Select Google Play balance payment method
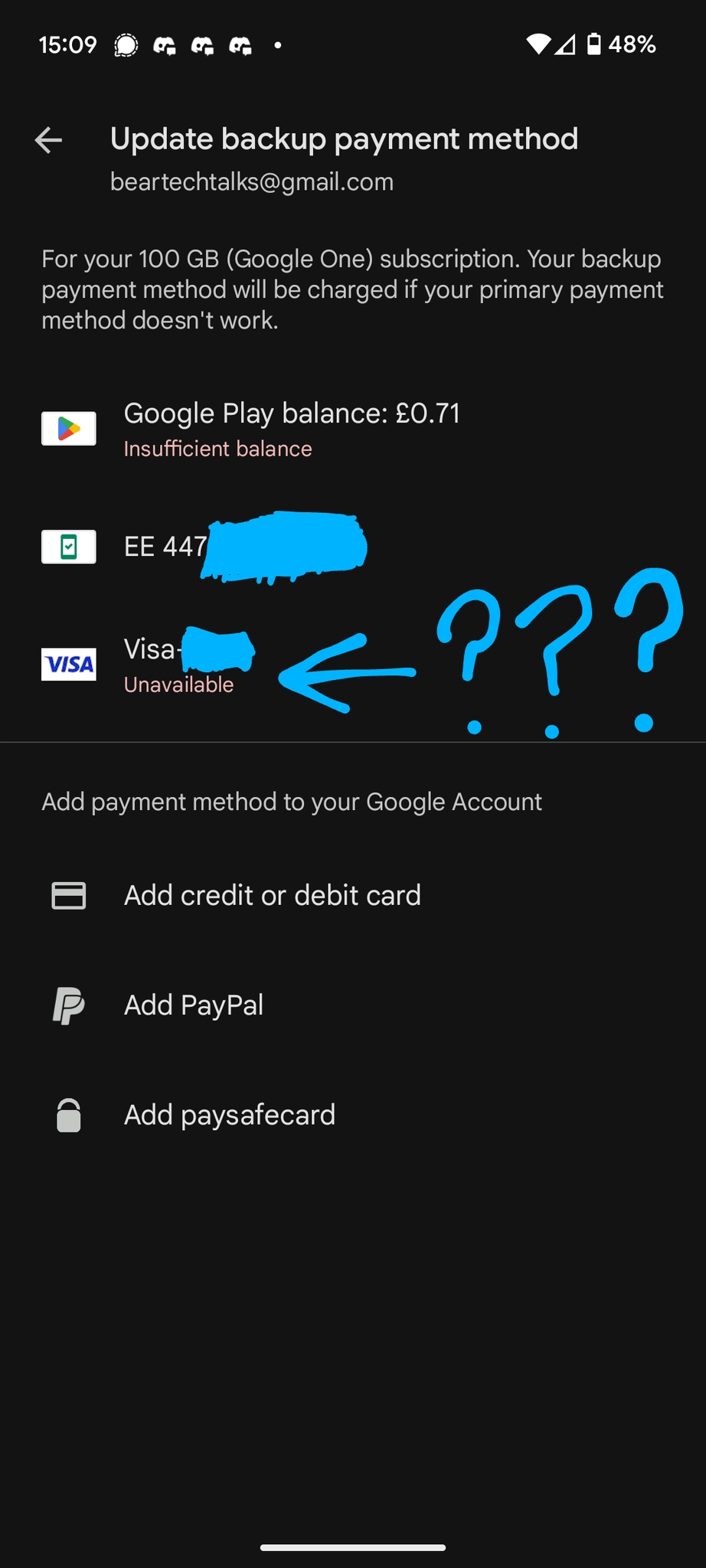 click(x=353, y=429)
